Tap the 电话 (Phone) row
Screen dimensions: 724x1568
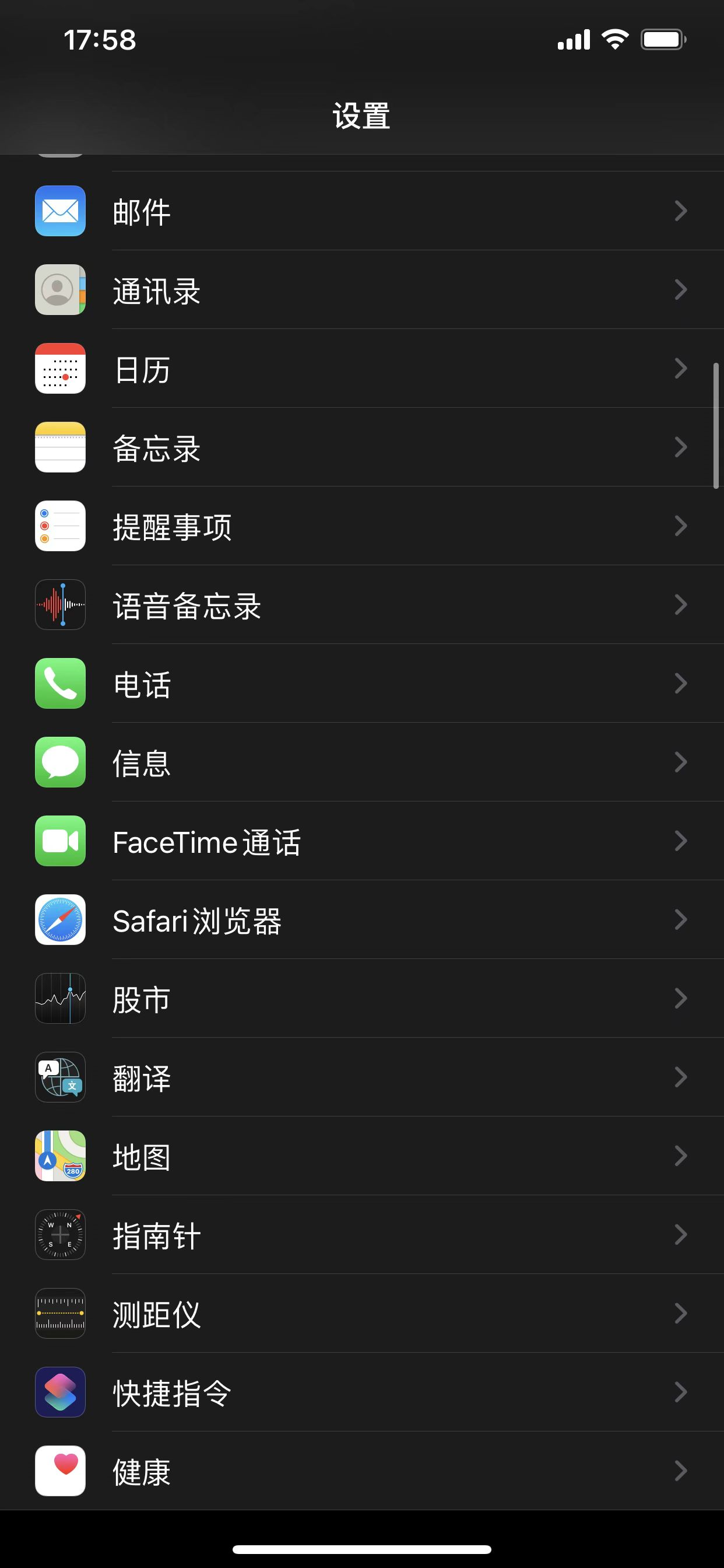[x=361, y=684]
